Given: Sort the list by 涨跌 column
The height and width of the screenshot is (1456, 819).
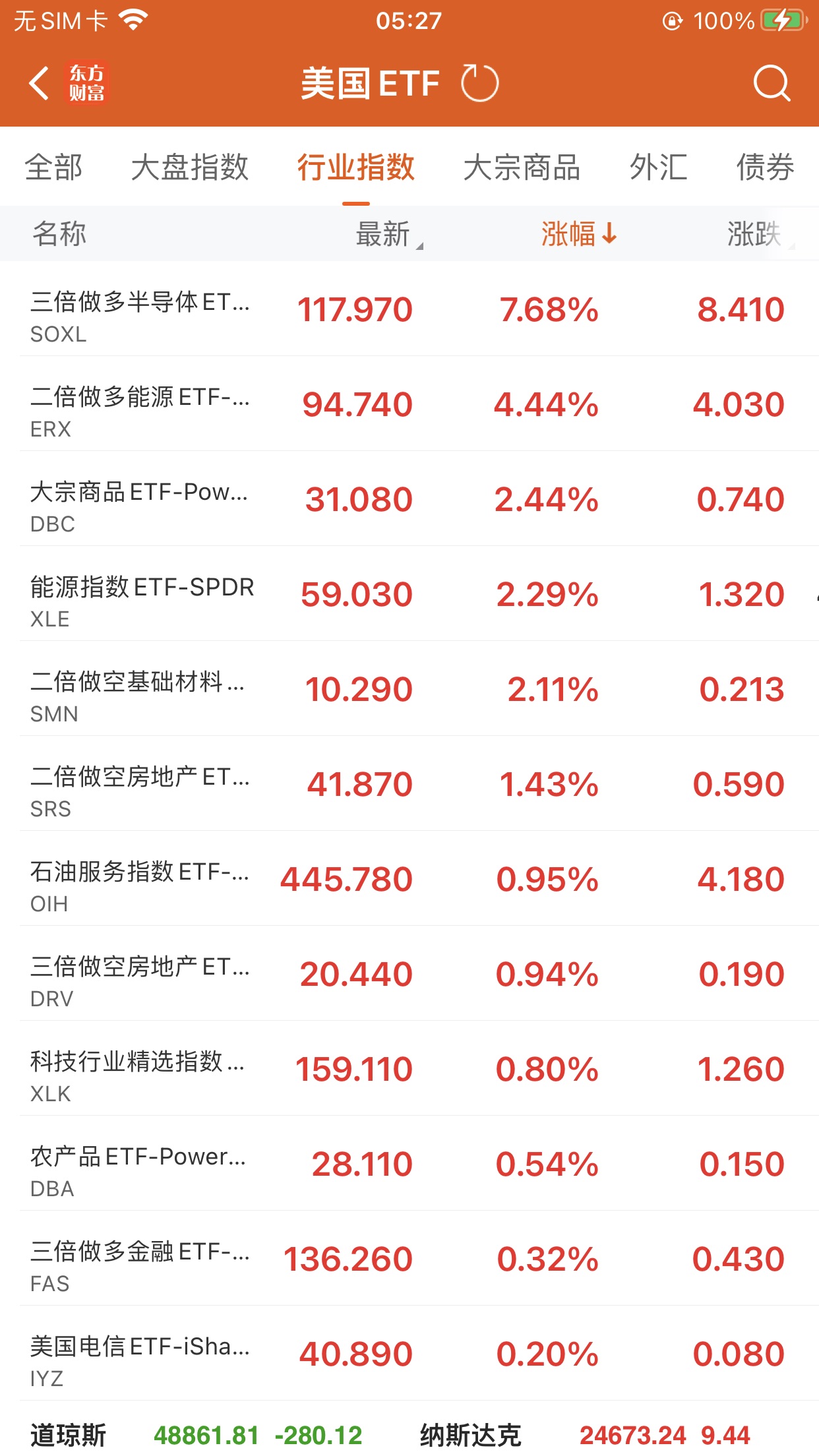Looking at the screenshot, I should [x=754, y=234].
